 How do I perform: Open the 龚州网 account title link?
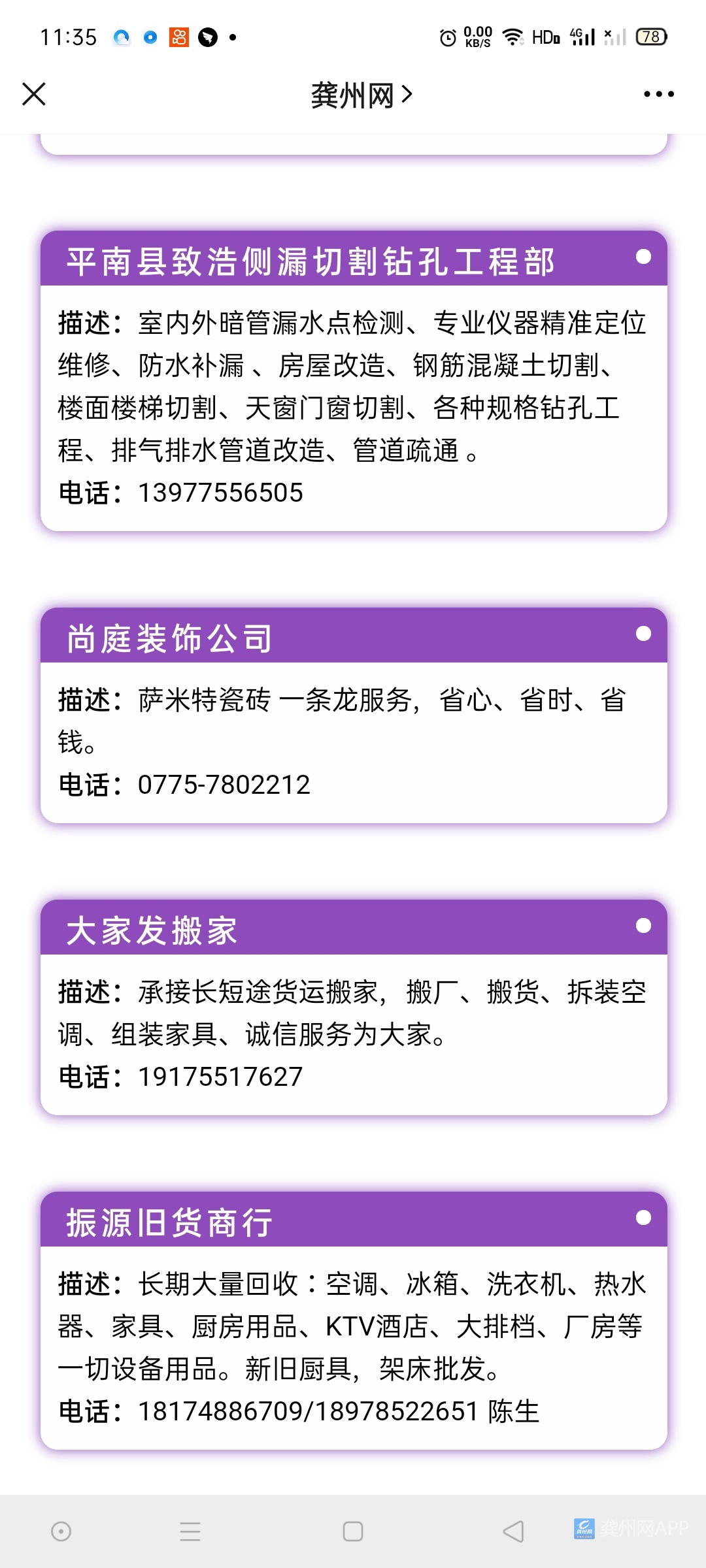tap(361, 95)
